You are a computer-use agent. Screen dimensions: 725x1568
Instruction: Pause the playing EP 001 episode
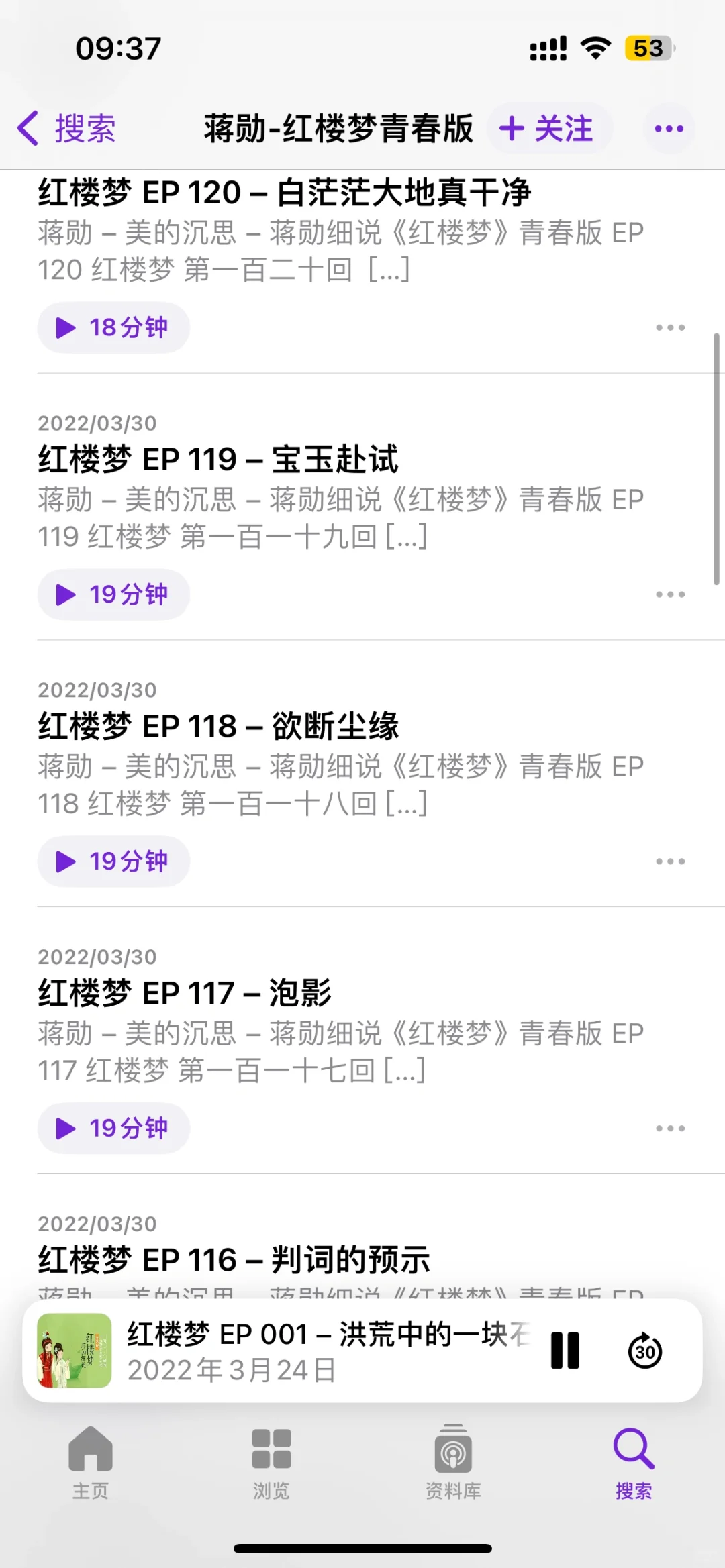click(x=565, y=1351)
